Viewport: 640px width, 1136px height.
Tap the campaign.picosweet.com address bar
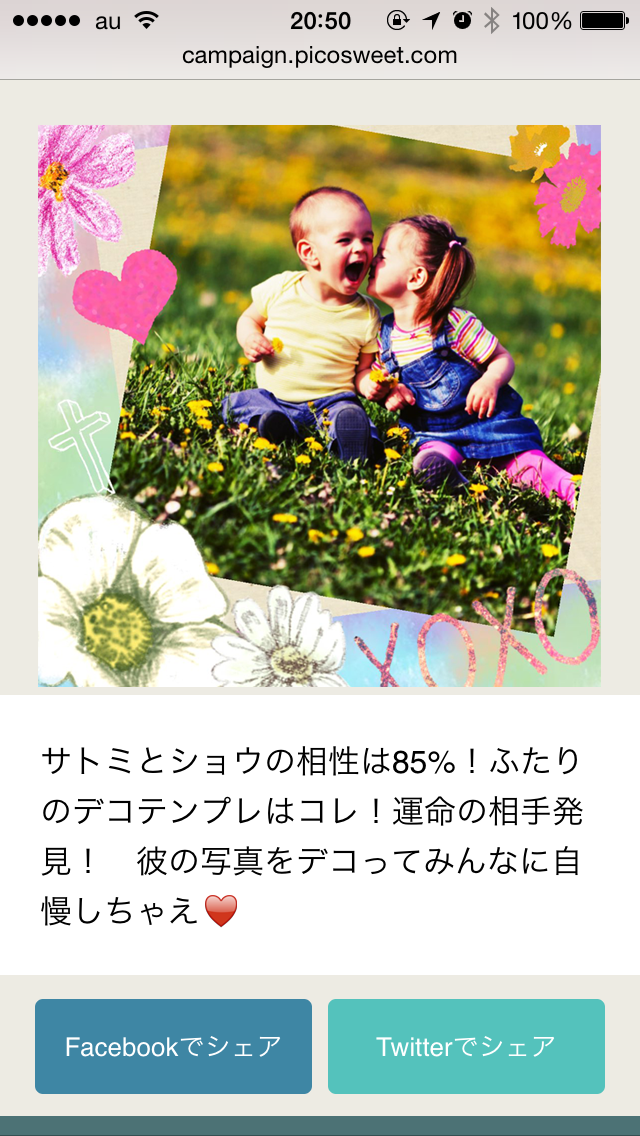coord(320,56)
